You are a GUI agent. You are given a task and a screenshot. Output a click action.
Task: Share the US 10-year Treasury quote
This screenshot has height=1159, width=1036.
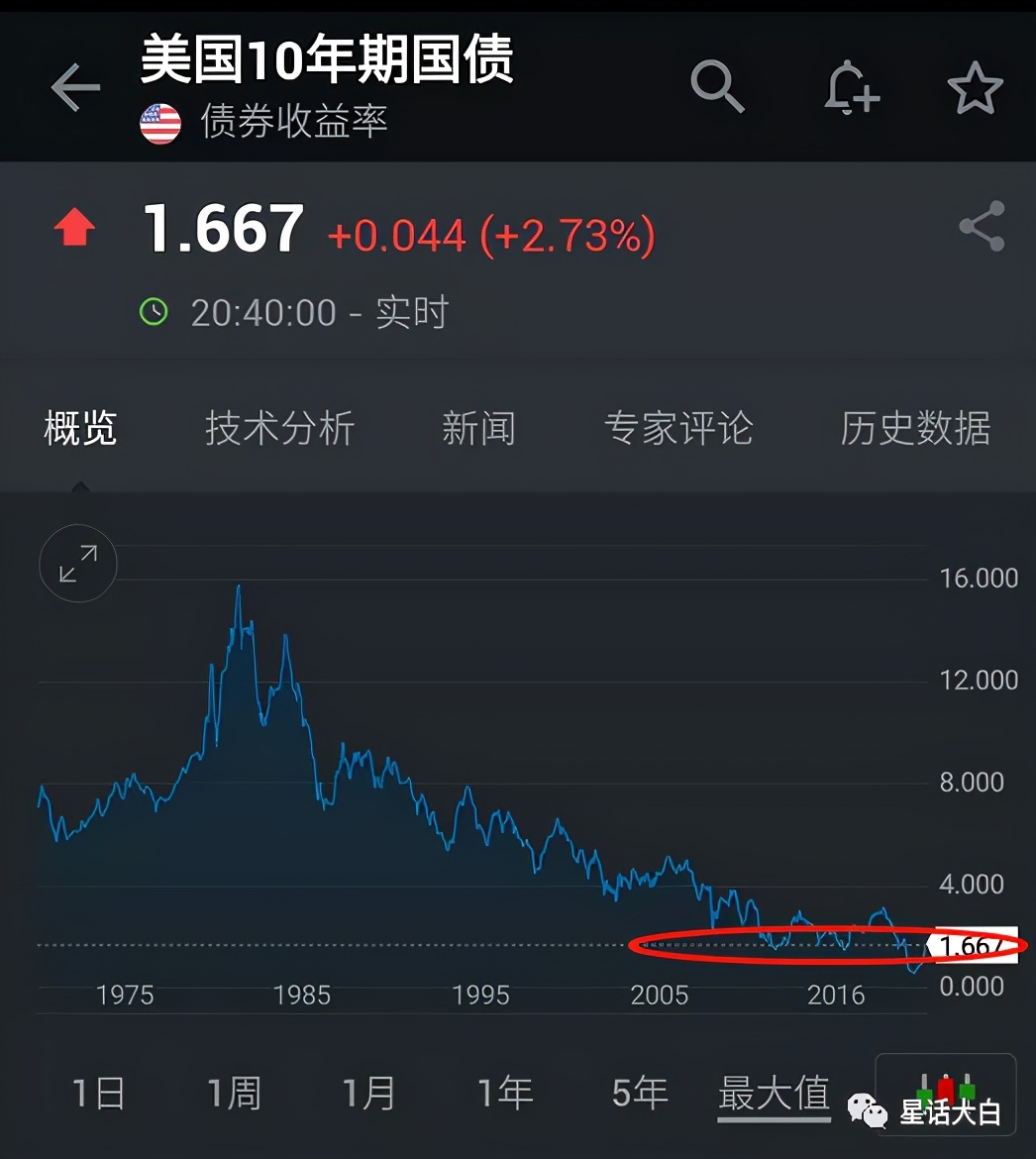(982, 226)
